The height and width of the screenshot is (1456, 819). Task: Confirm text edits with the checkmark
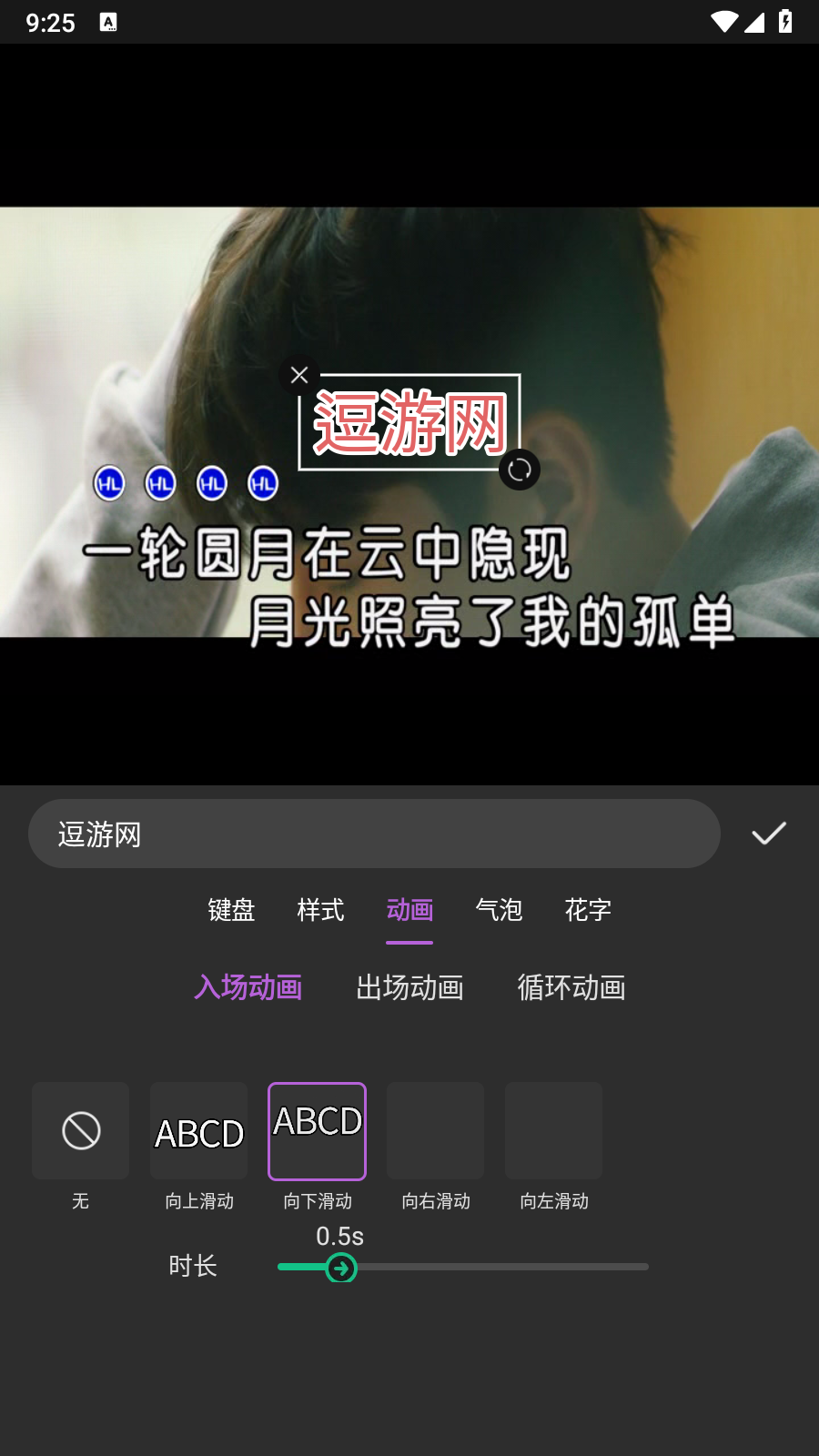[769, 834]
